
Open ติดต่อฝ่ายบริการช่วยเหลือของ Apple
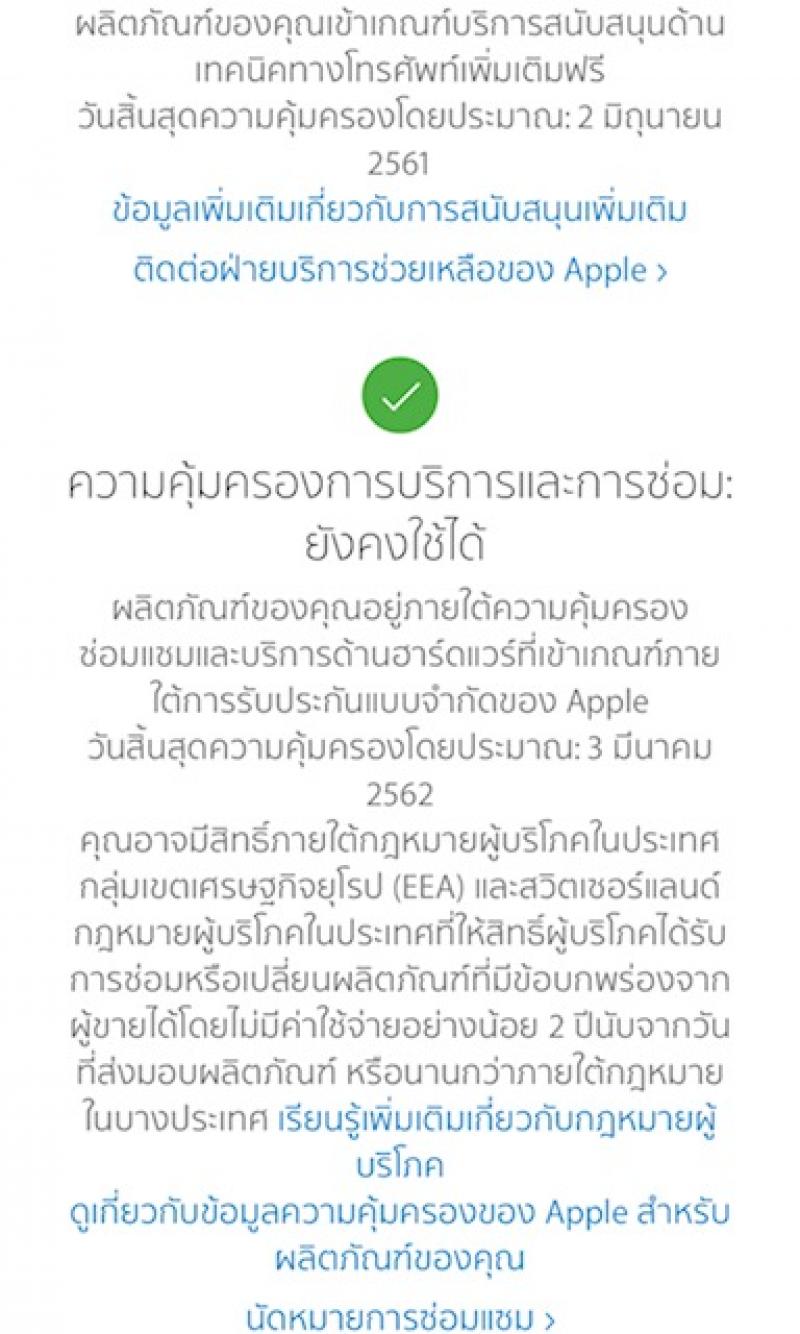(400, 271)
